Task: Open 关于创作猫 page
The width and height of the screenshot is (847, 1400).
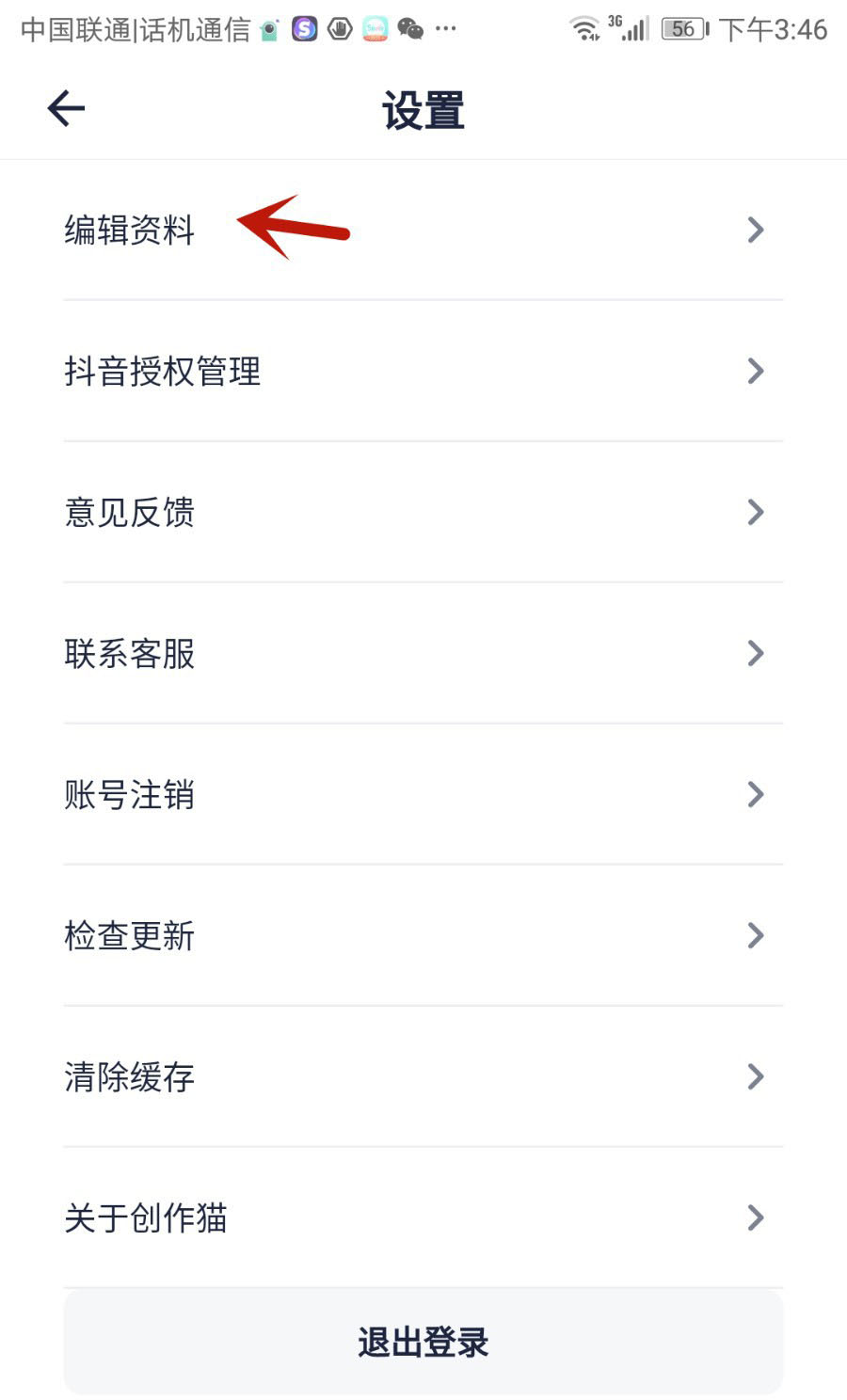Action: 423,1218
